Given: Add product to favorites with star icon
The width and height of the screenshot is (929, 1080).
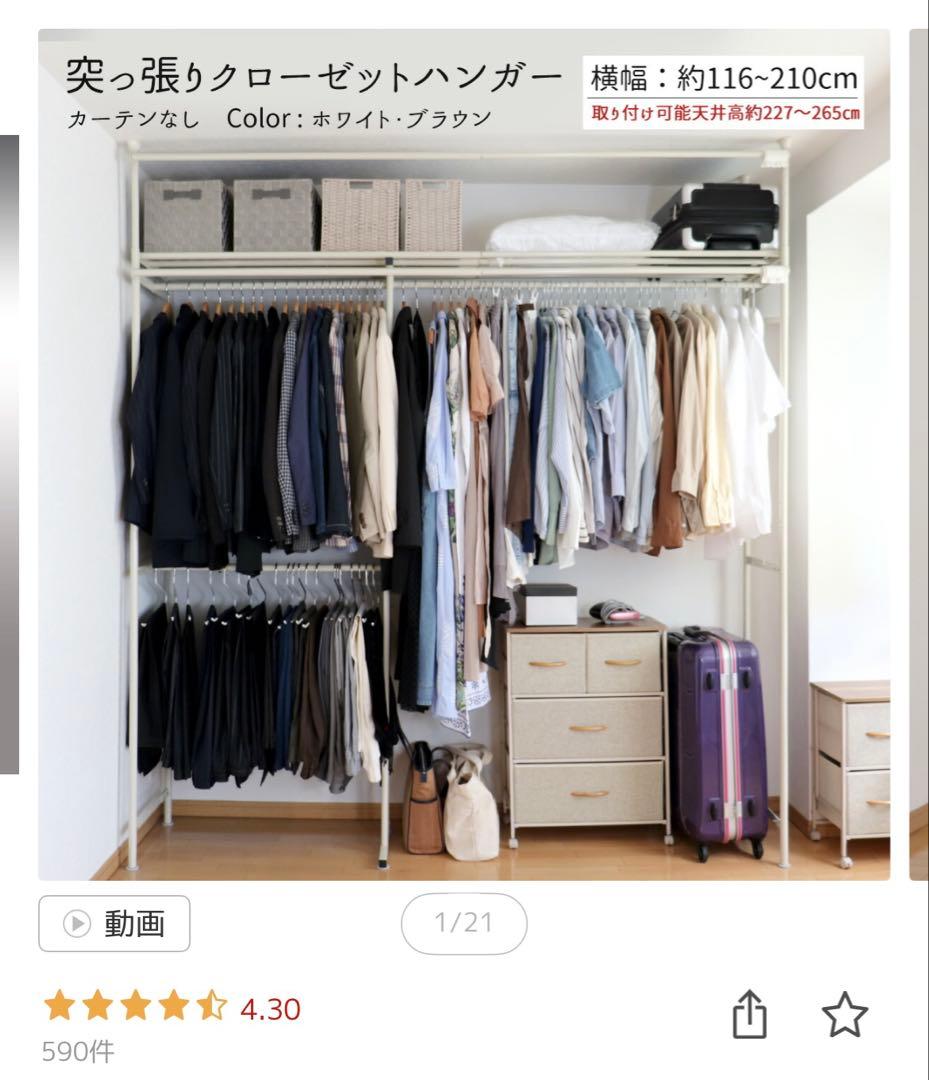Looking at the screenshot, I should point(844,1016).
